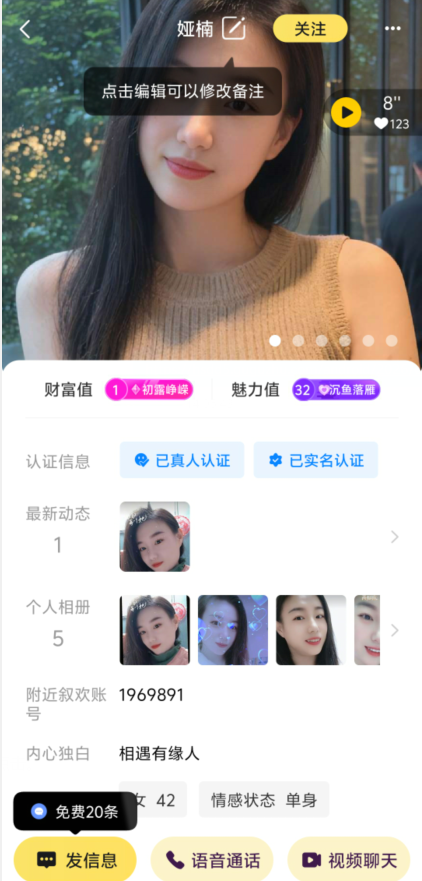422x881 pixels.
Task: Open the 最新动态 post thumbnail
Action: point(155,537)
